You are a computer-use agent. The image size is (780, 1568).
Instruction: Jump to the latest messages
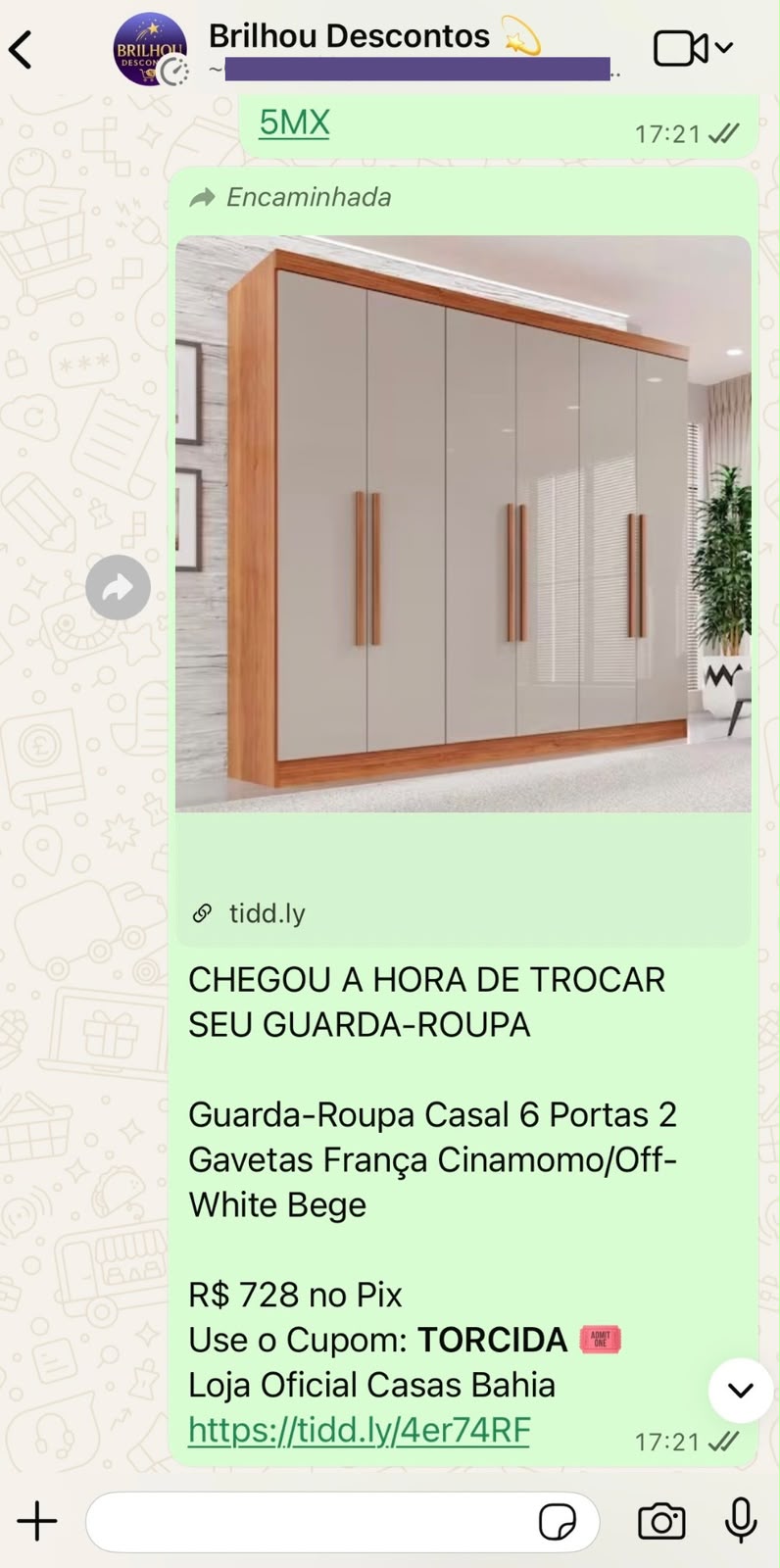741,1390
